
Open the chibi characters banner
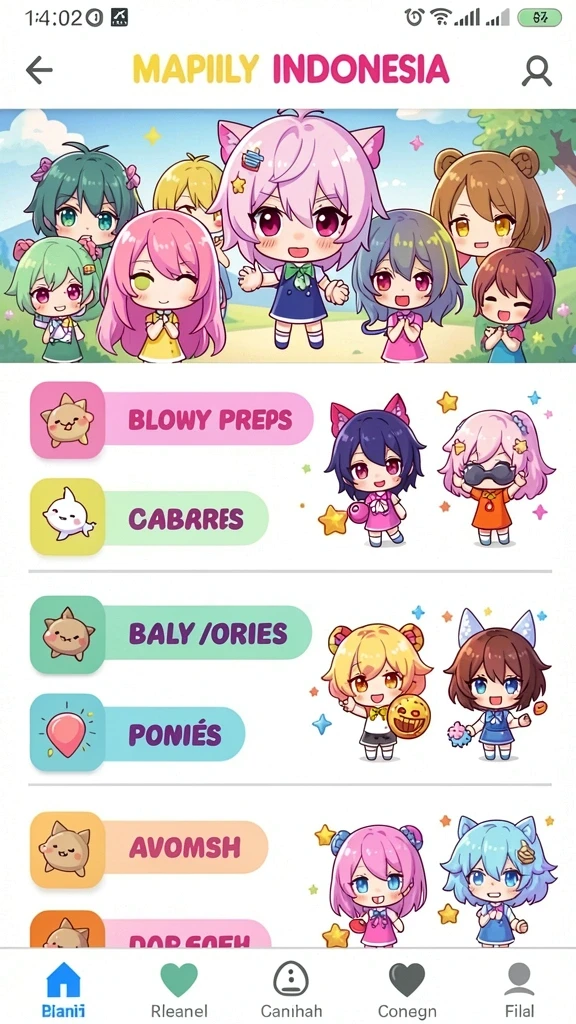(x=288, y=236)
